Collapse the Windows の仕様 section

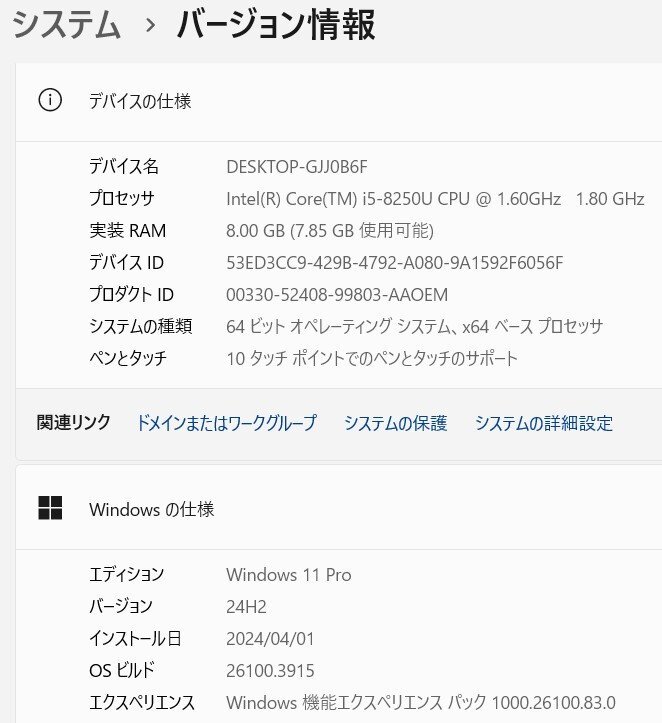(151, 509)
